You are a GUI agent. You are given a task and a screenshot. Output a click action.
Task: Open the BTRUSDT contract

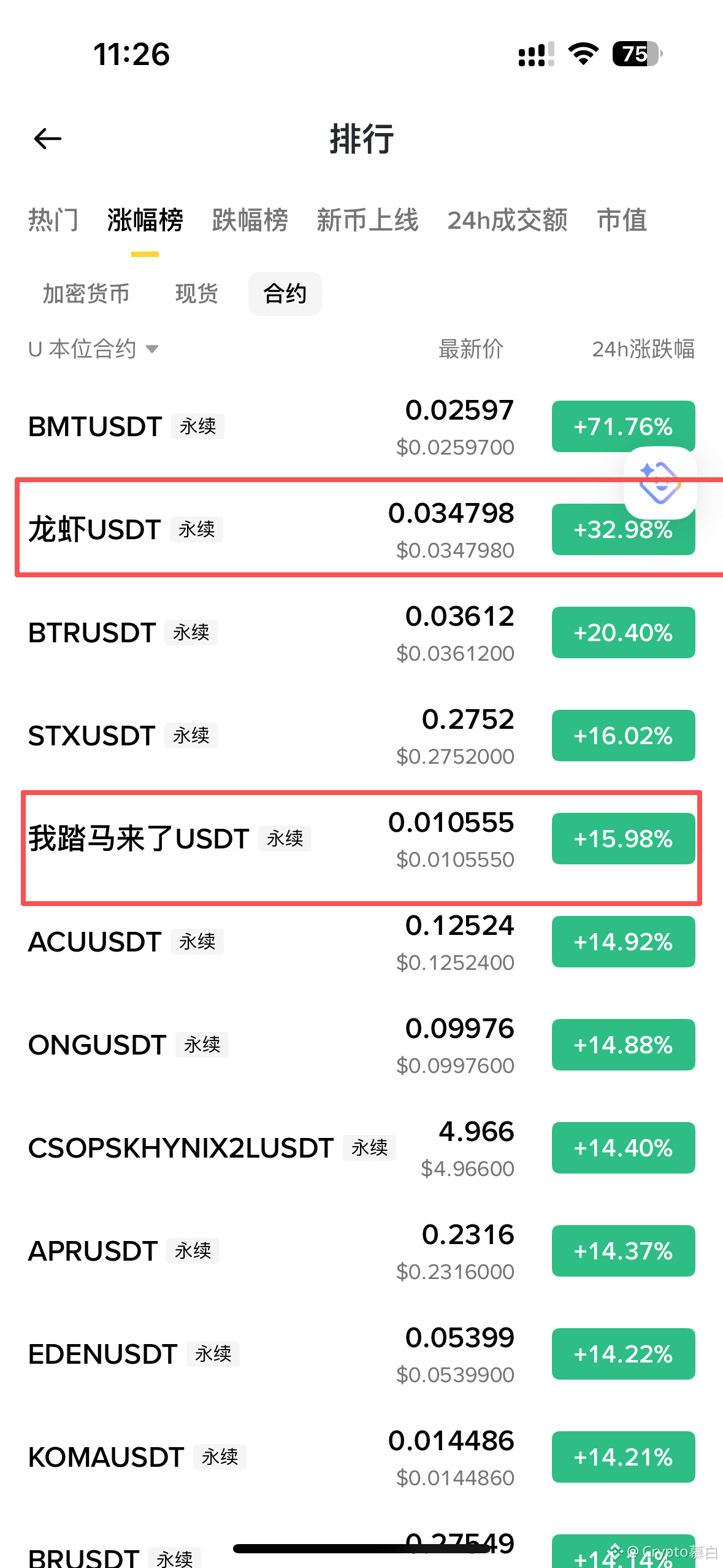pyautogui.click(x=361, y=633)
